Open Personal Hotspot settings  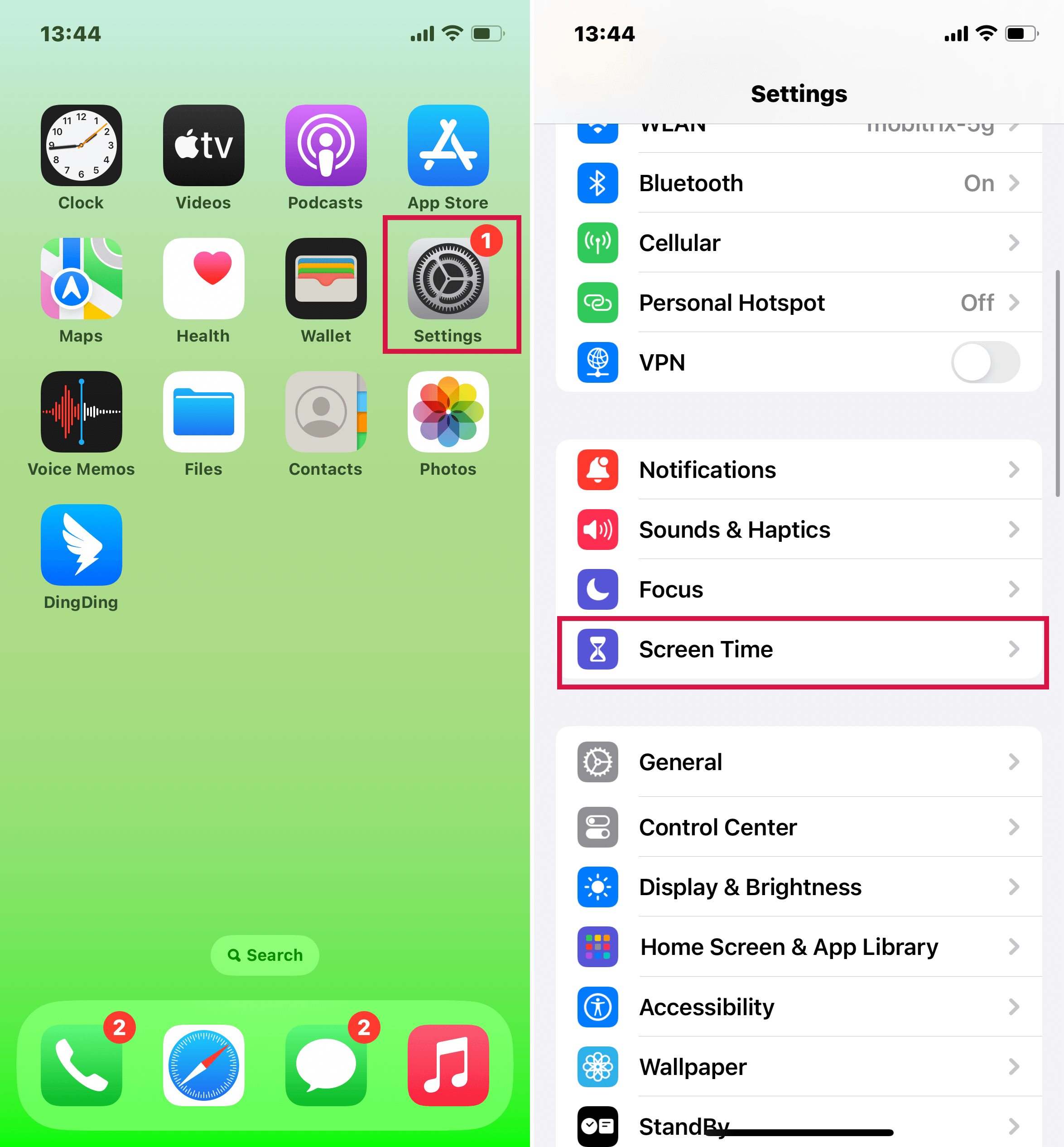tap(798, 303)
